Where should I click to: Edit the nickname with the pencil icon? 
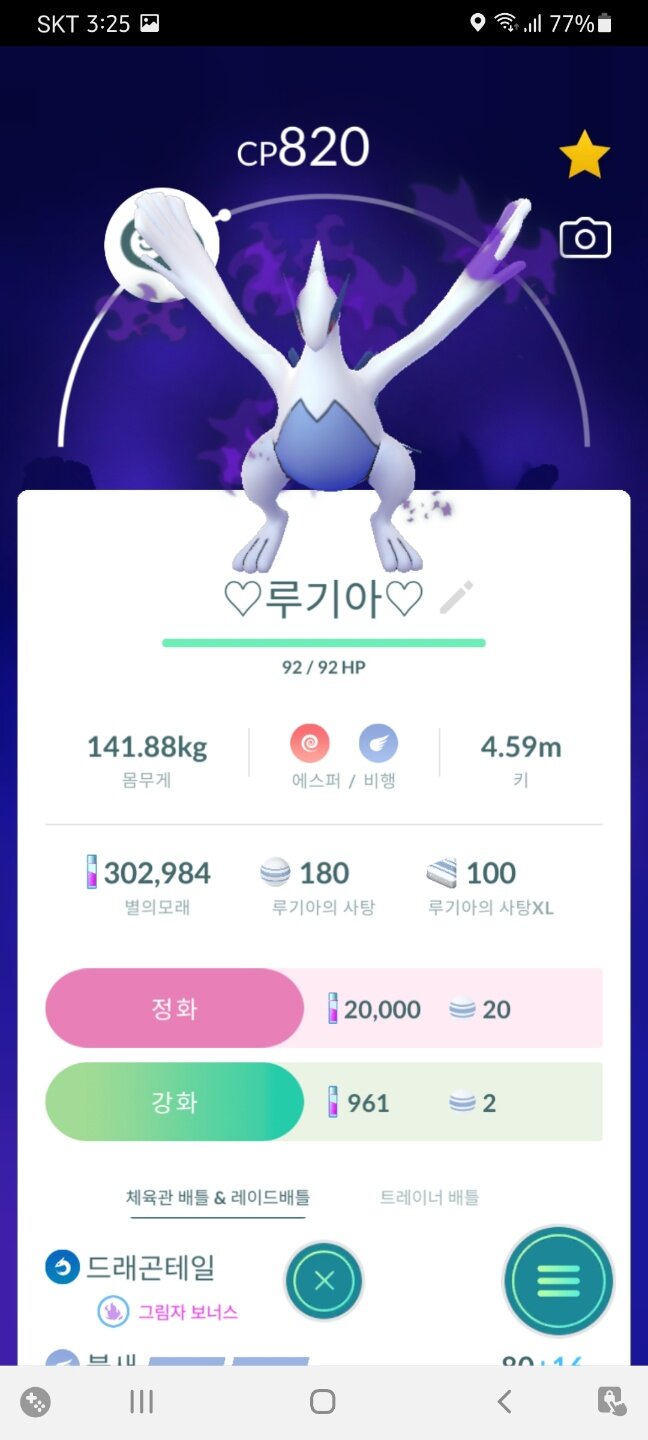(456, 597)
